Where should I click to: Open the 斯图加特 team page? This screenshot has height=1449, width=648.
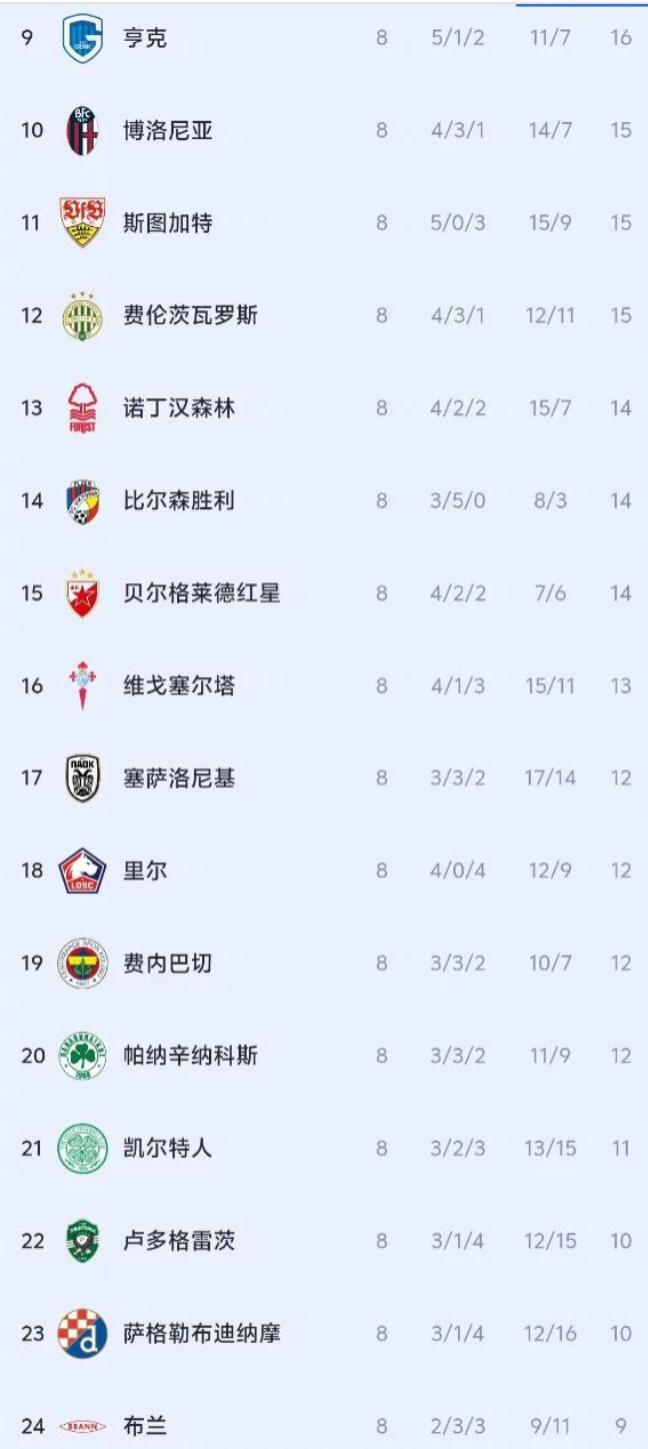click(x=167, y=223)
